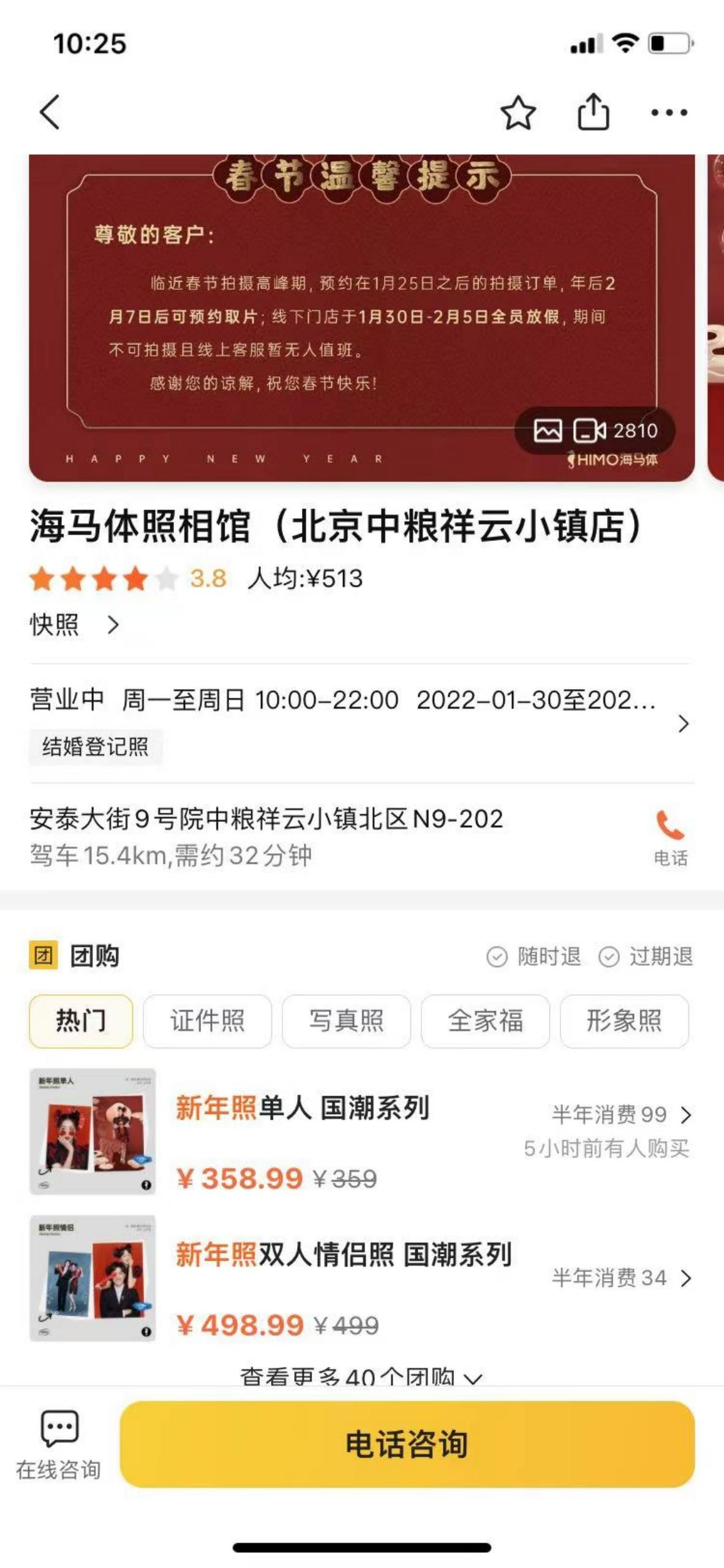Screen dimensions: 724x1568
Task: Switch to the 形象照 tab
Action: 624,1021
